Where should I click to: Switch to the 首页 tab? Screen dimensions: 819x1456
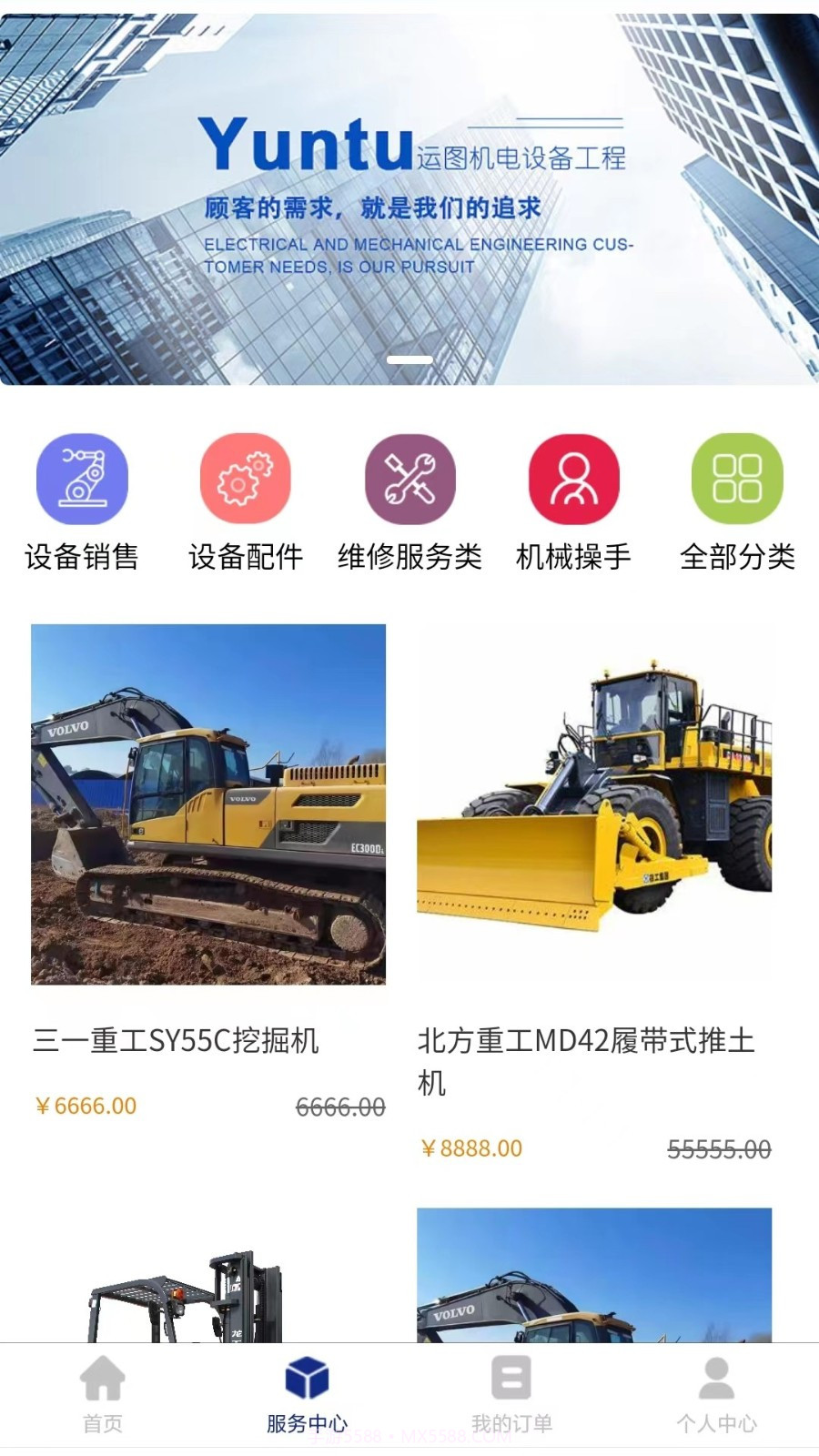(x=102, y=1394)
